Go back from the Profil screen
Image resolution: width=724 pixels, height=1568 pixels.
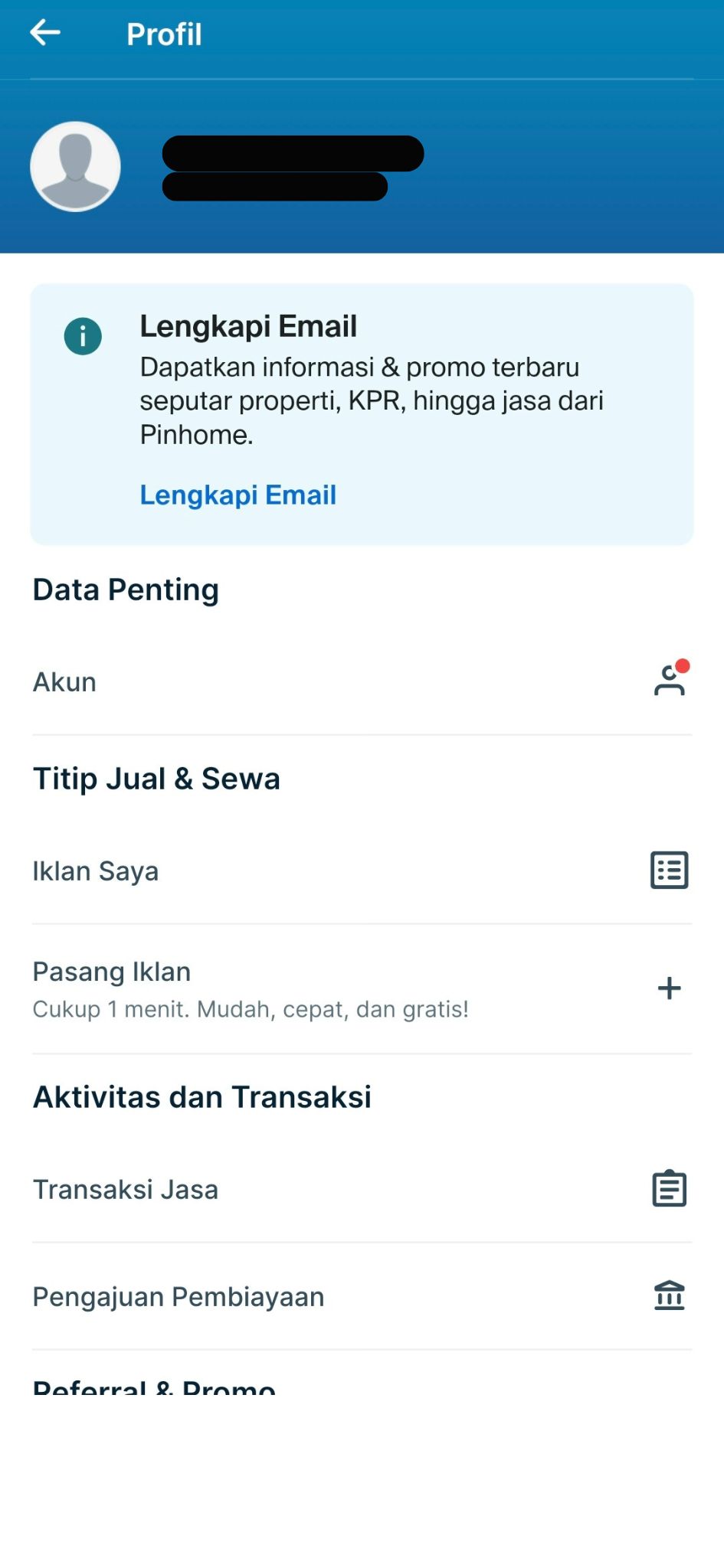coord(45,33)
